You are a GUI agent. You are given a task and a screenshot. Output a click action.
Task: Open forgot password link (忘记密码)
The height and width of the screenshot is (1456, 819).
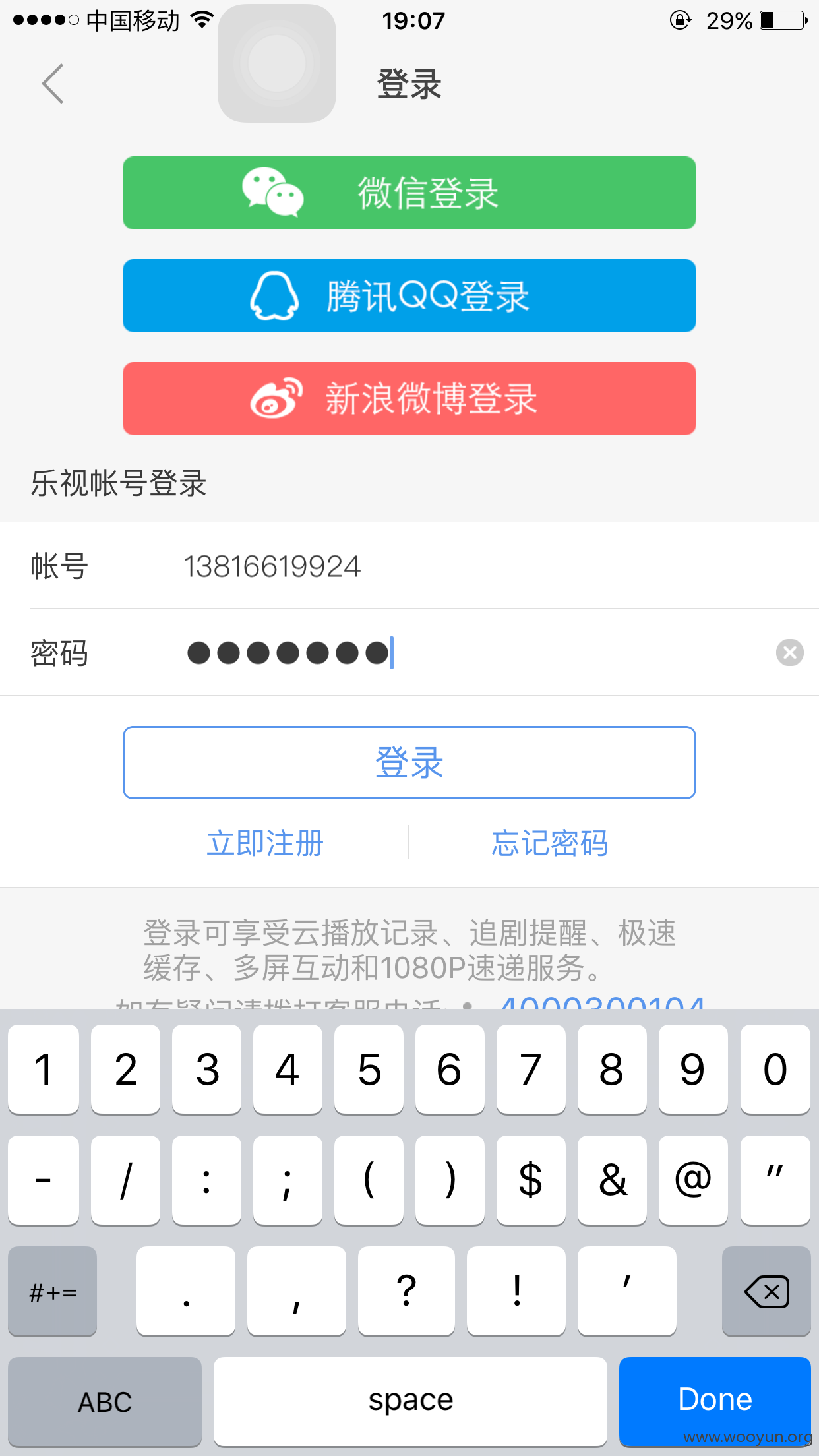click(550, 843)
